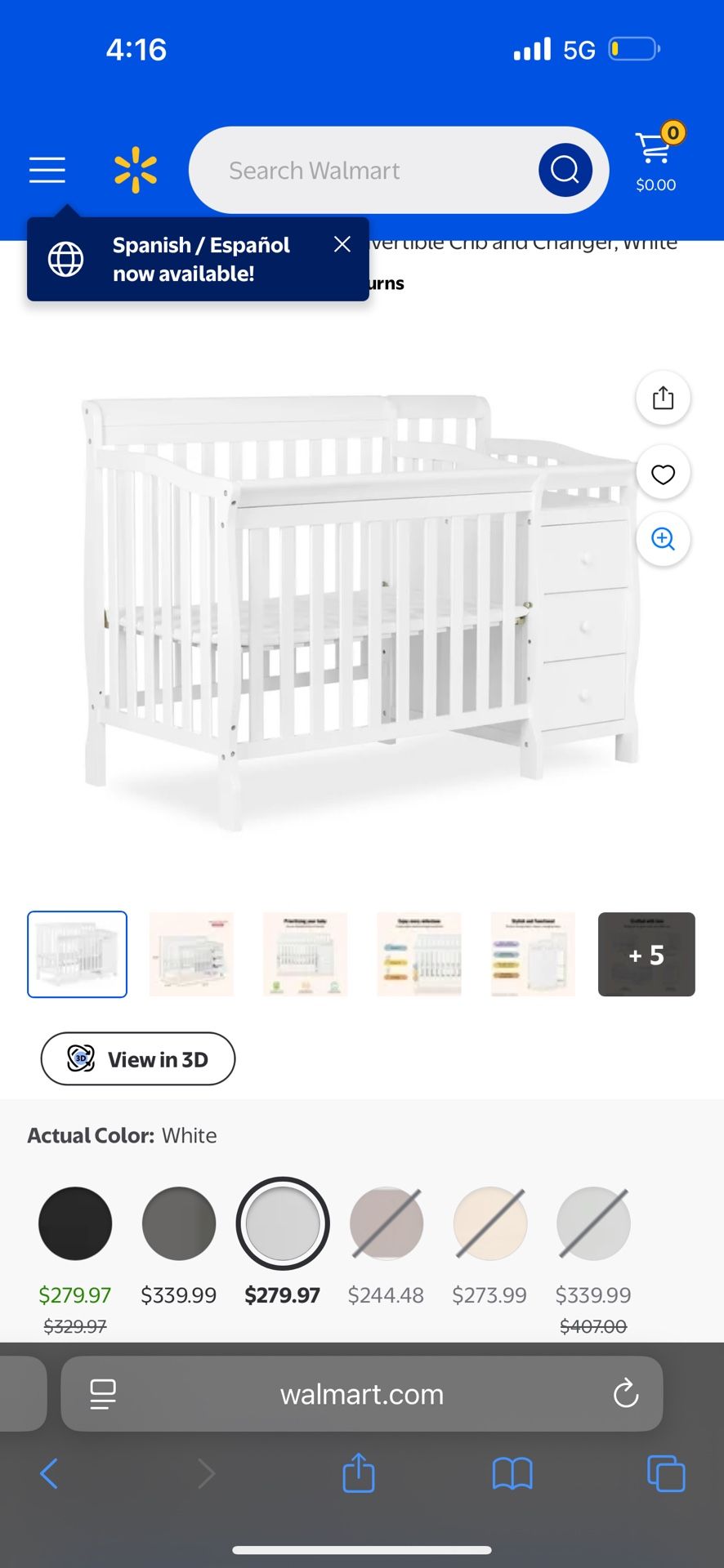
Task: Share this crib product
Action: click(663, 398)
